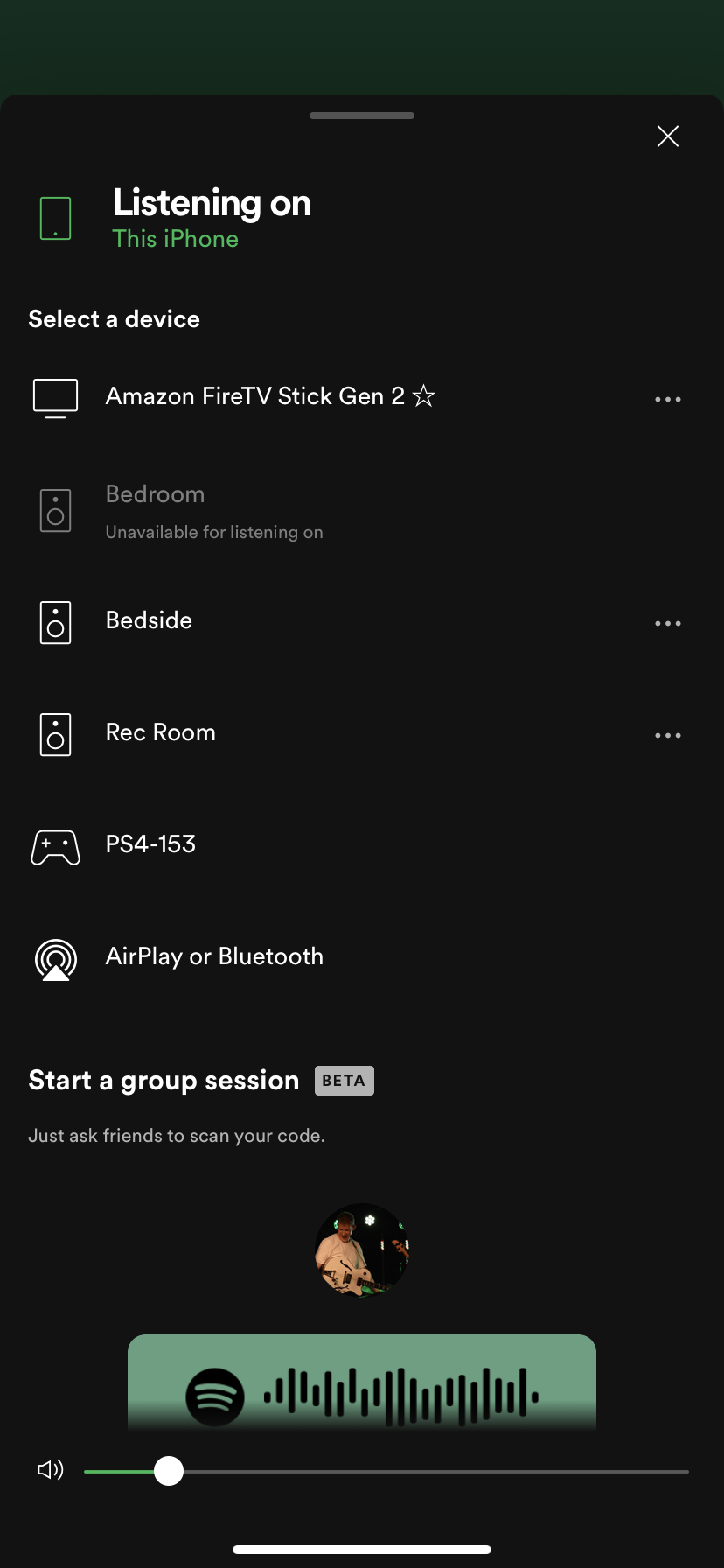Screen dimensions: 724x1568
Task: Connect to PS4-153 console
Action: [150, 845]
